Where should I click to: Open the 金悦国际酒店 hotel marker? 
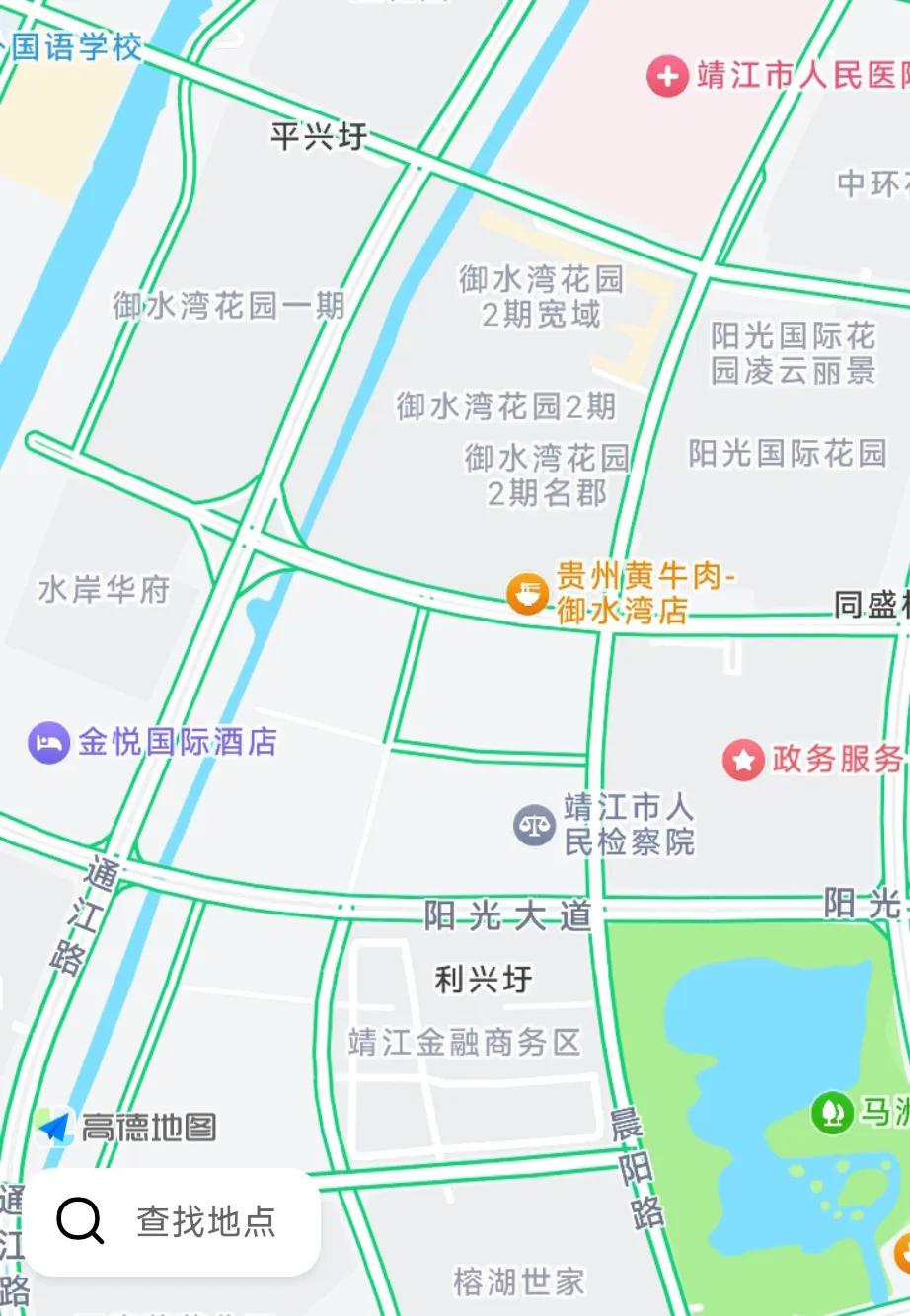(x=47, y=742)
